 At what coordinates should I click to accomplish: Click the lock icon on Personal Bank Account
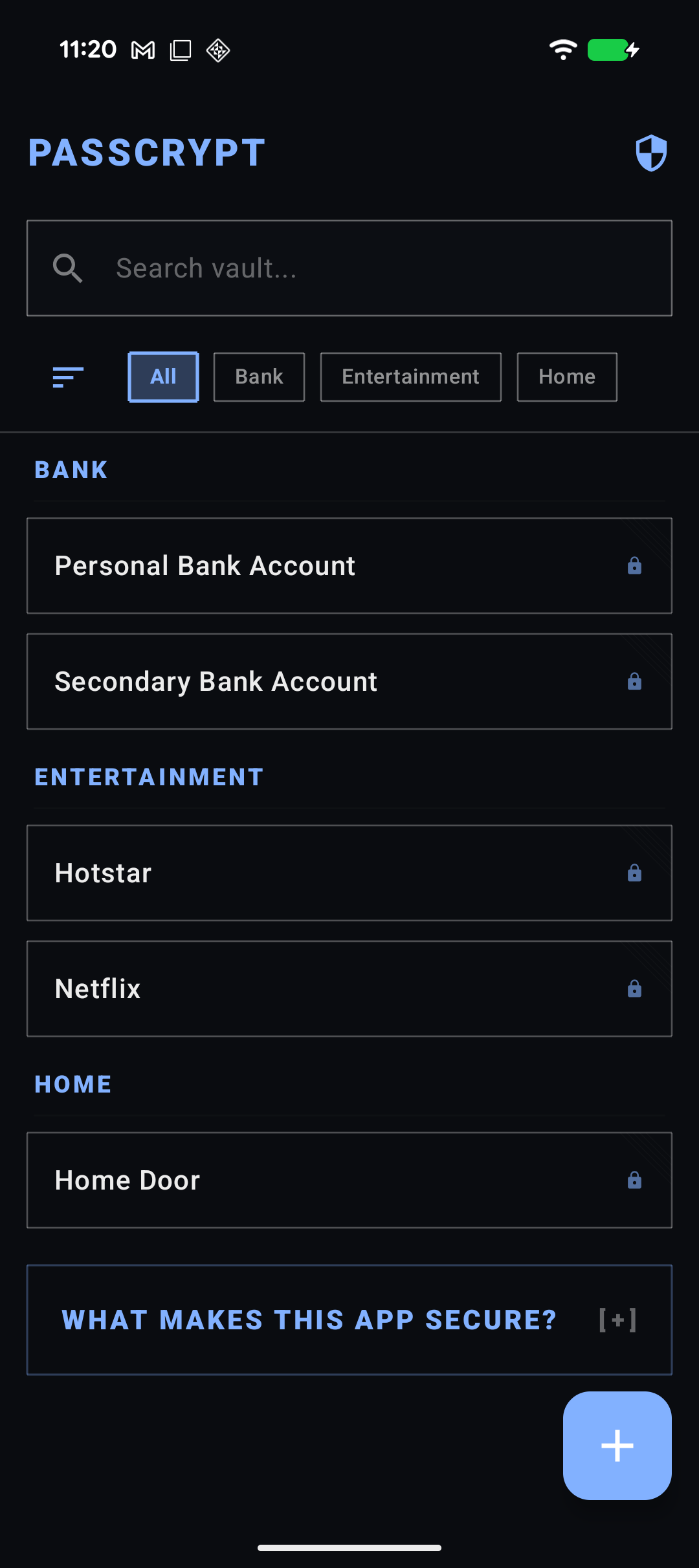coord(634,565)
